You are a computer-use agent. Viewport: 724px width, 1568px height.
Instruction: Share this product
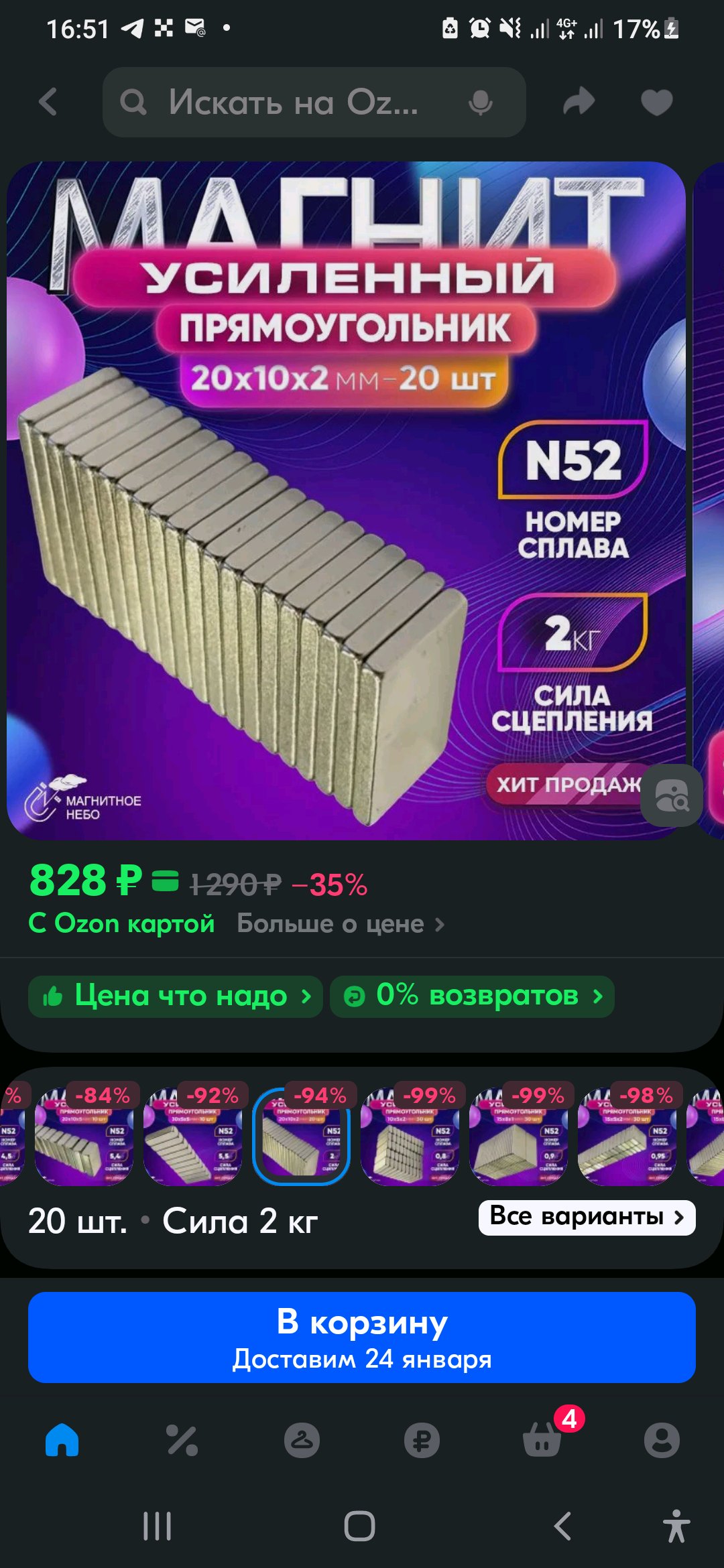pos(579,102)
